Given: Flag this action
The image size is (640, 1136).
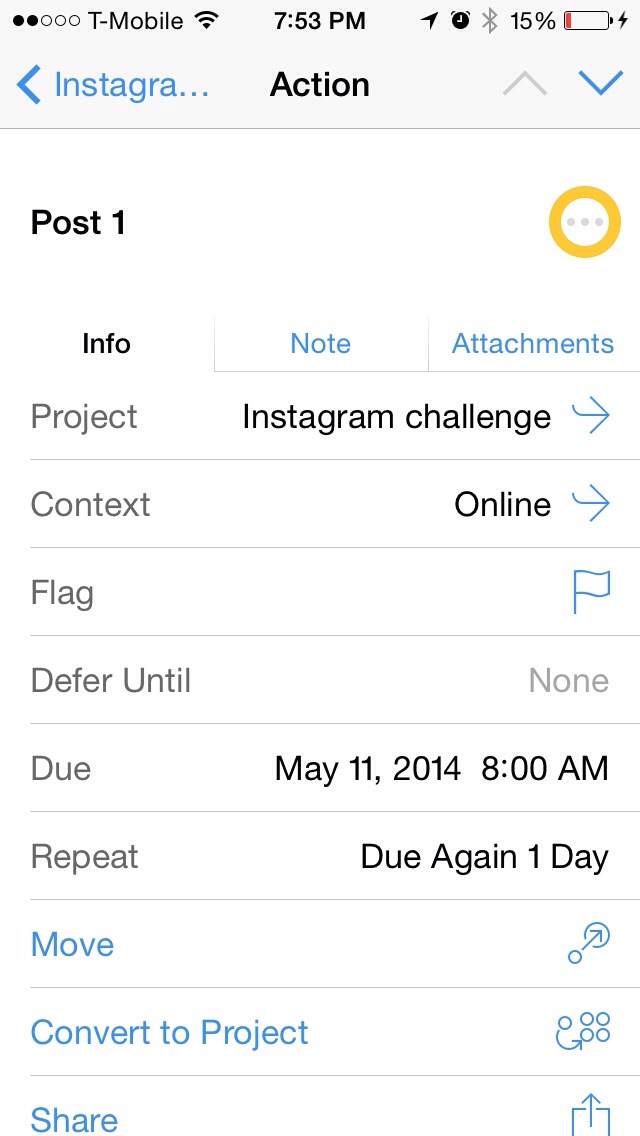Looking at the screenshot, I should point(590,593).
